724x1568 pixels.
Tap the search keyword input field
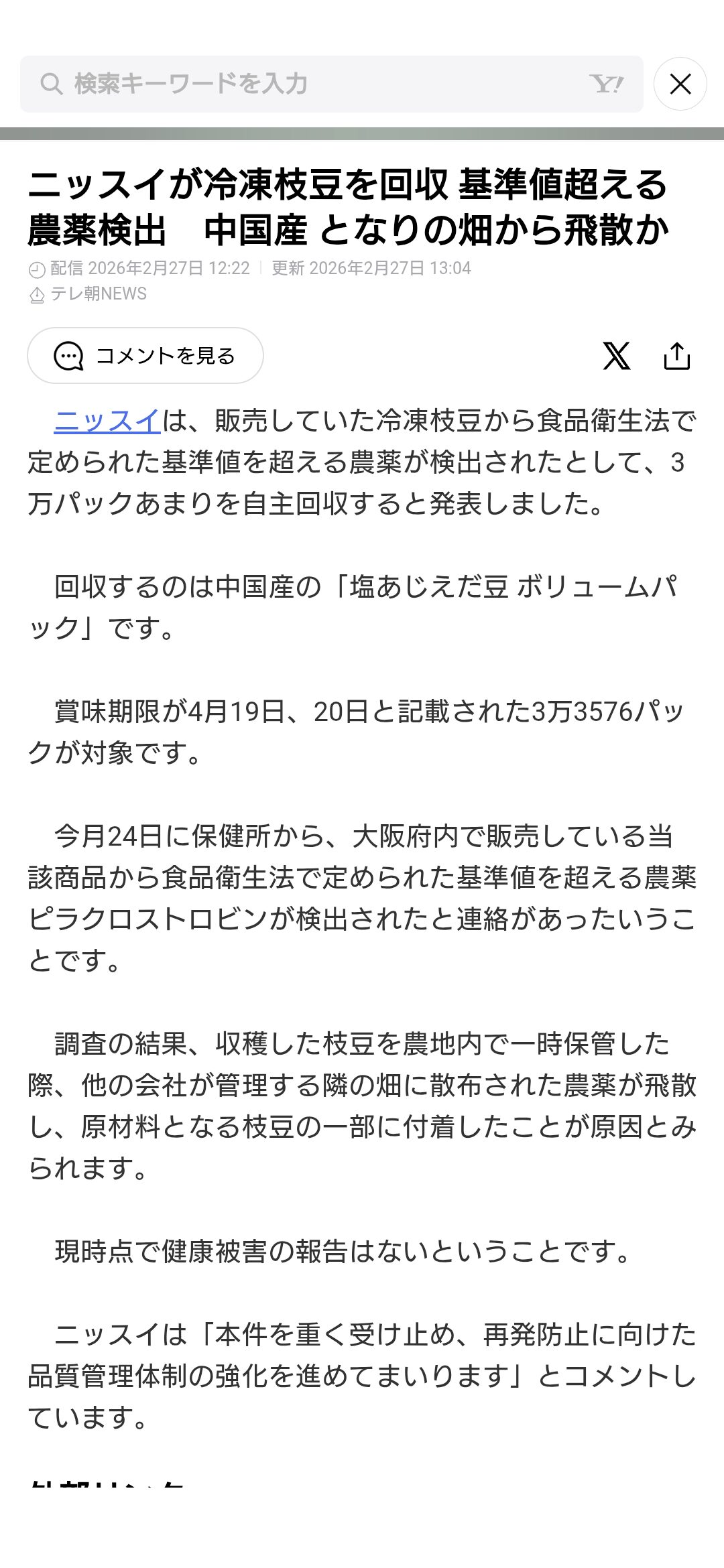click(x=315, y=84)
